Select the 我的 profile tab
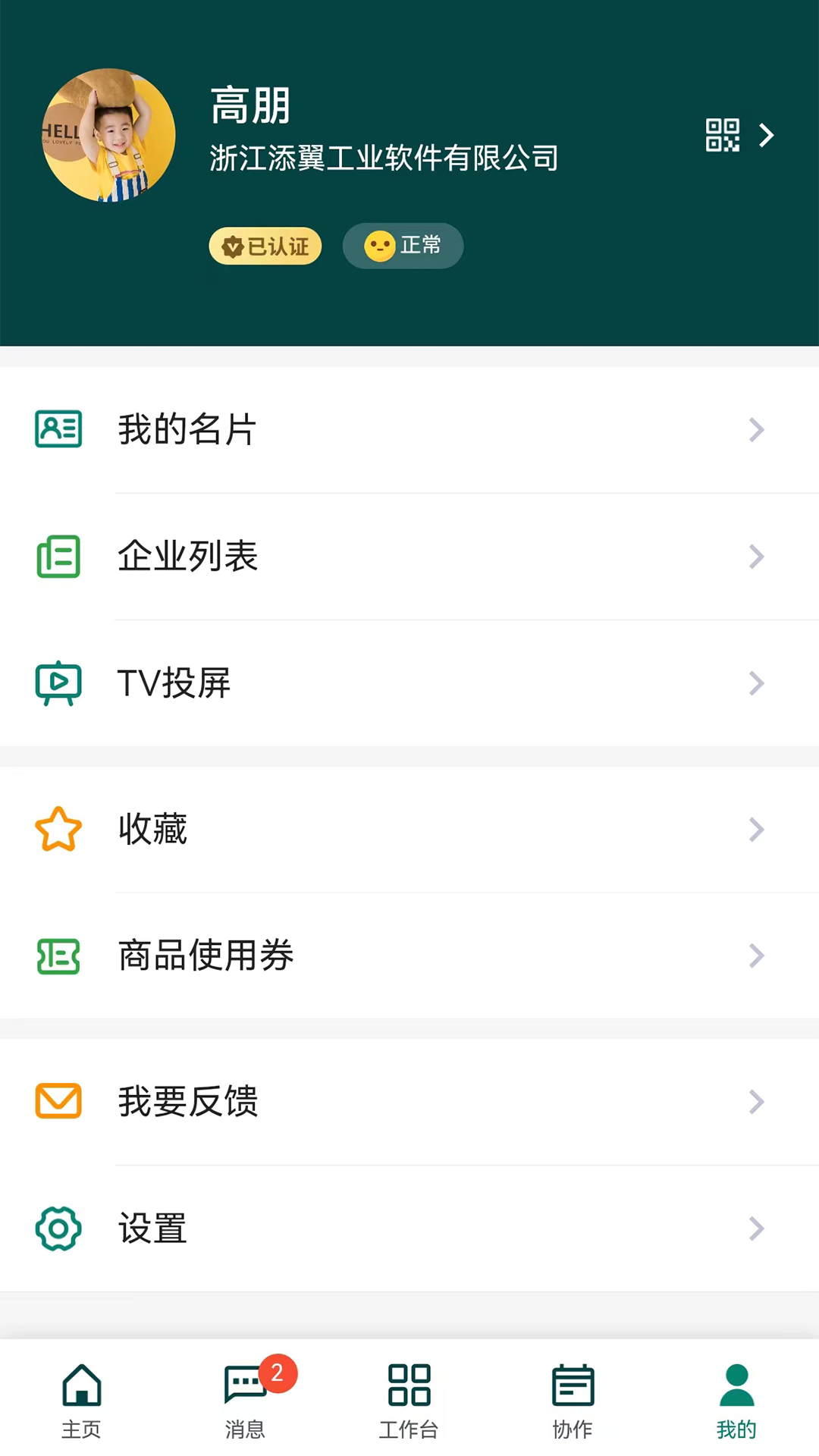819x1456 pixels. coord(736,1400)
